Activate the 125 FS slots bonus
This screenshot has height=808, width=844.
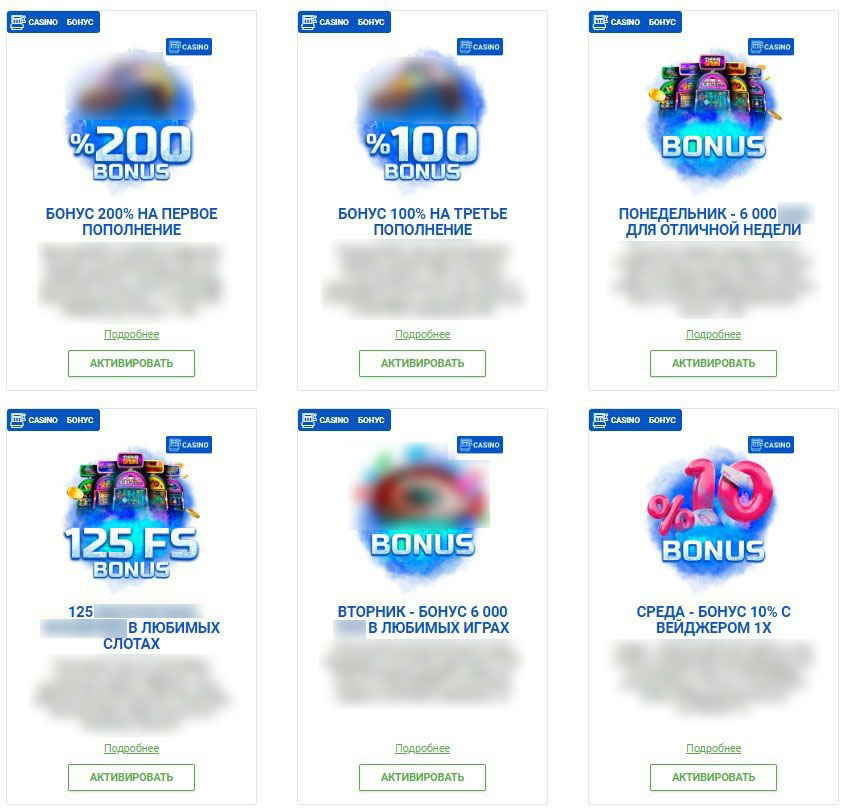pos(131,777)
